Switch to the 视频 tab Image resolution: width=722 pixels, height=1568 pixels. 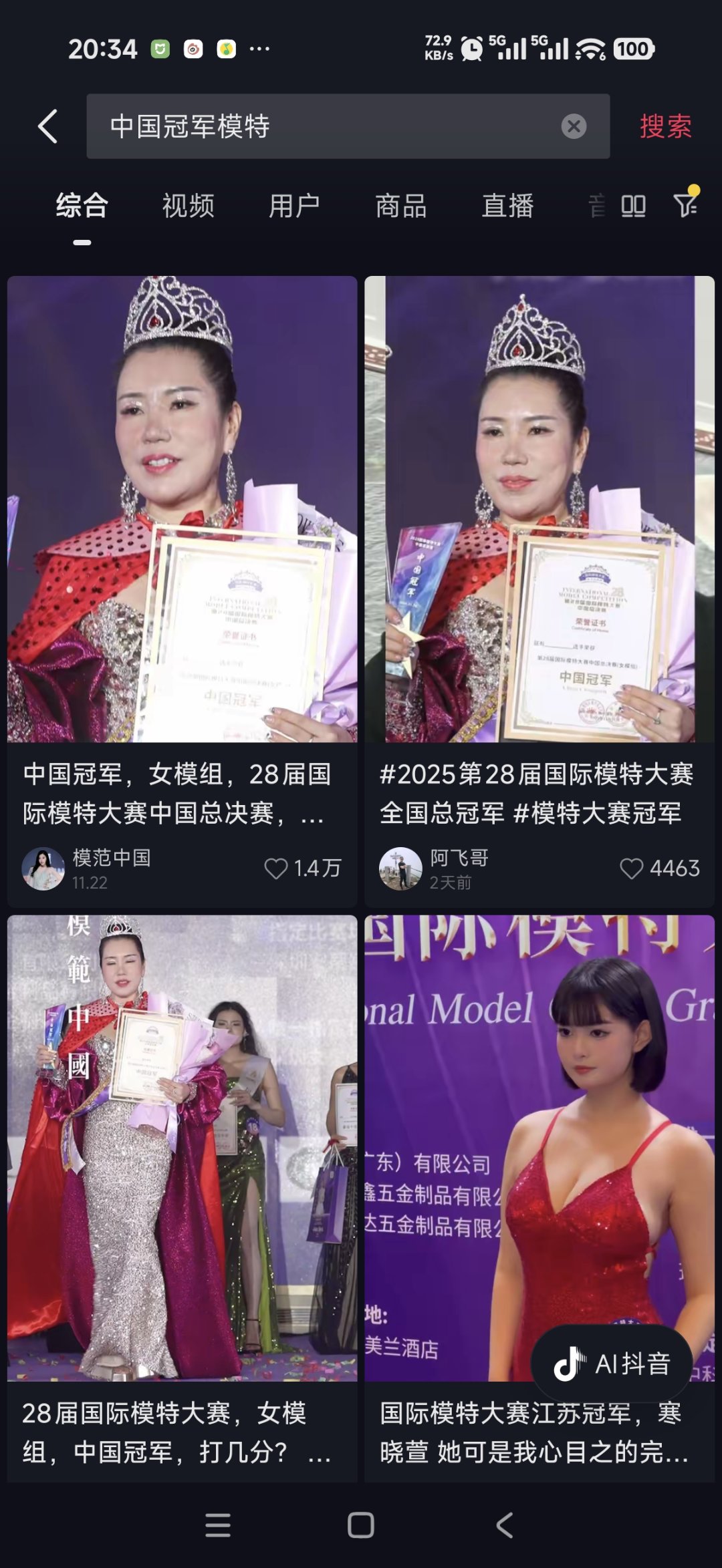(188, 206)
